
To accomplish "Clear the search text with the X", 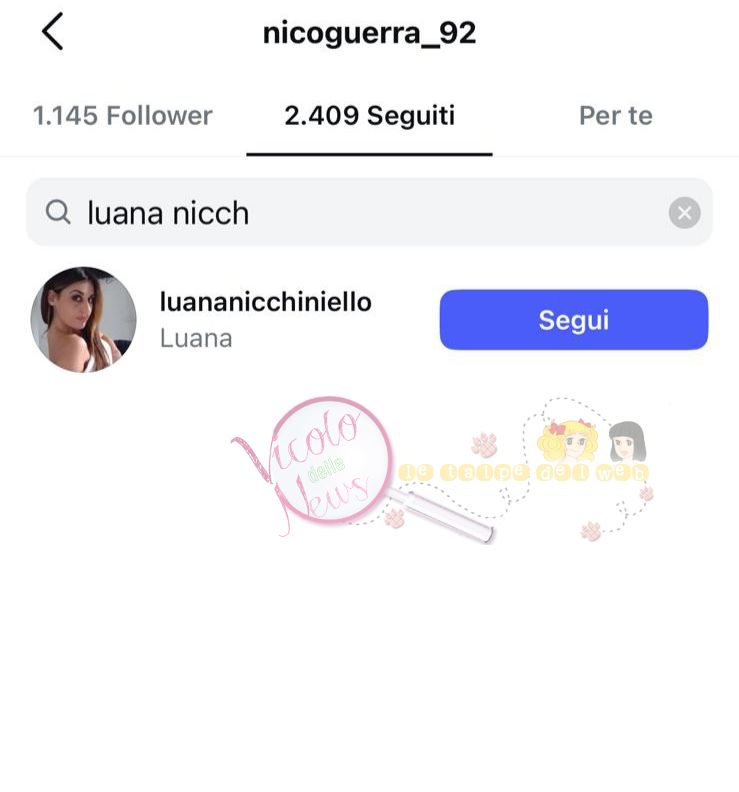I will pos(684,213).
